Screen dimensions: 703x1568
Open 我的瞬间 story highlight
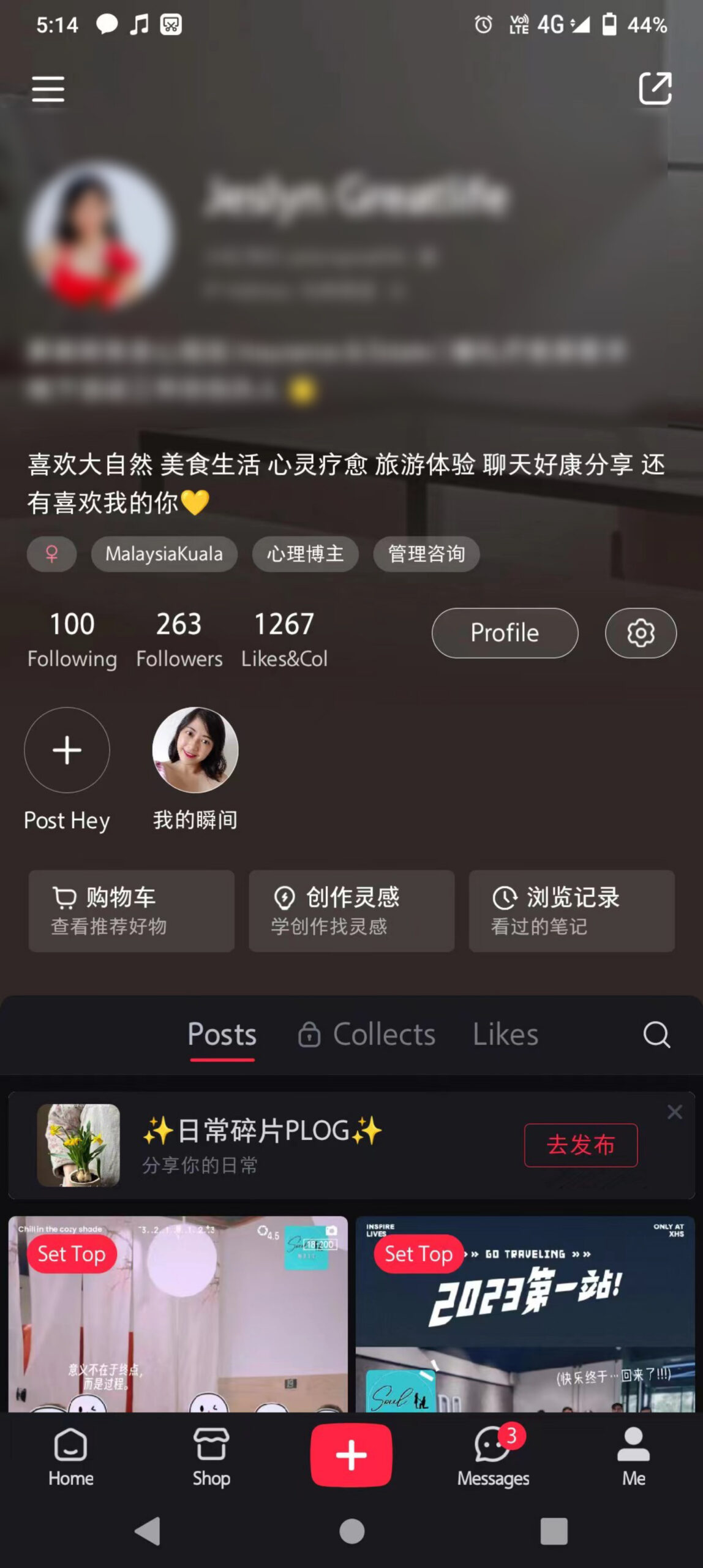tap(195, 750)
